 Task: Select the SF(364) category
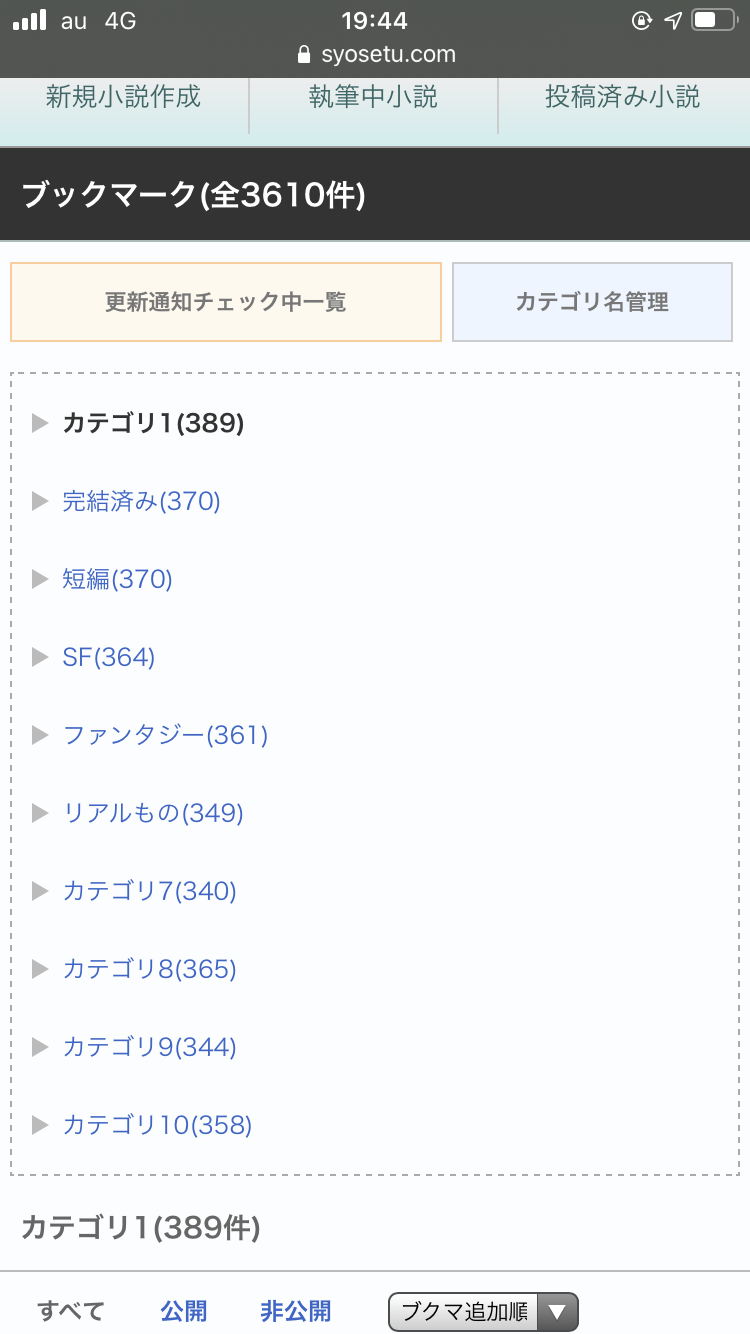coord(108,657)
